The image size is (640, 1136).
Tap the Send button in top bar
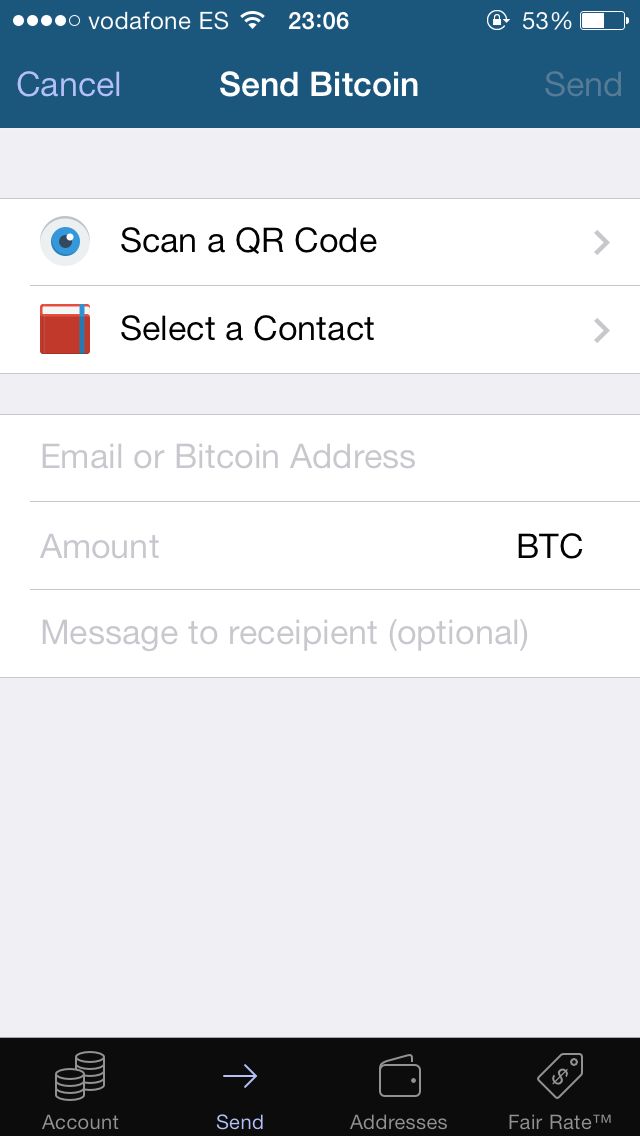pos(583,85)
